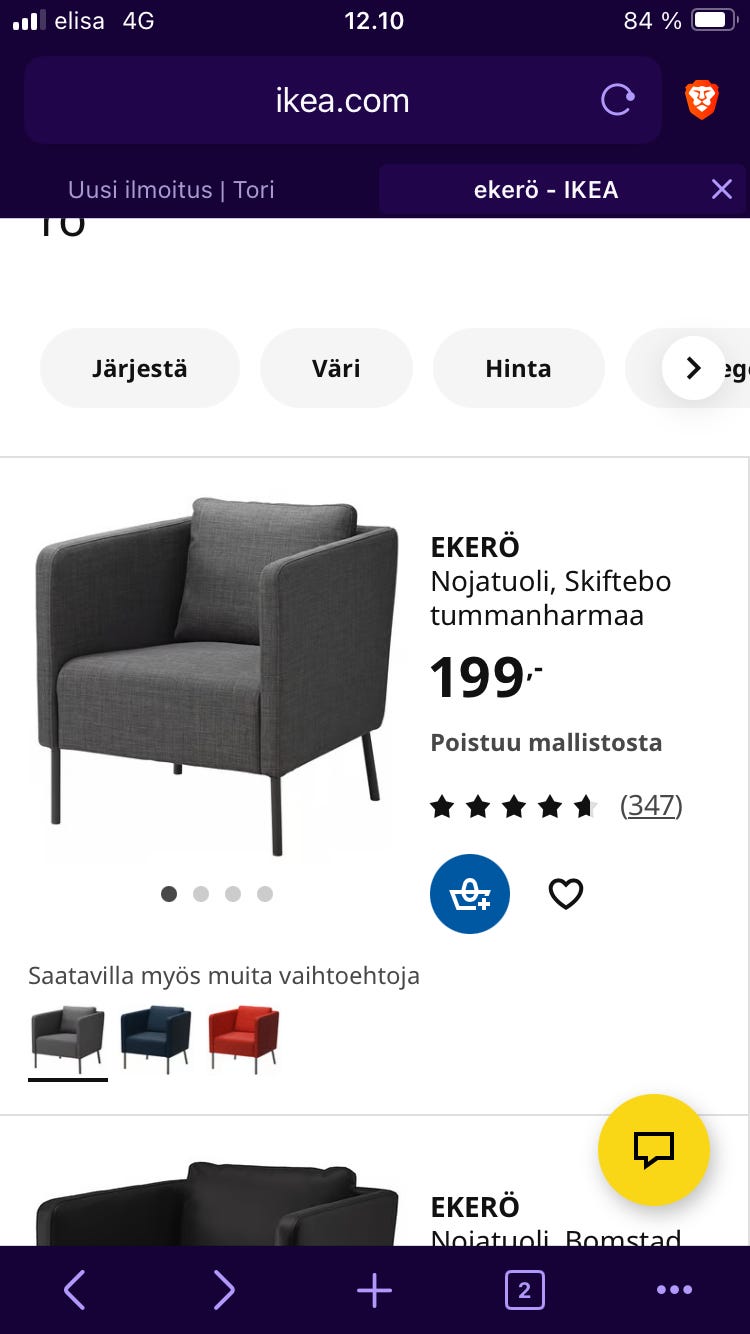Reload the ikea.com page

618,99
